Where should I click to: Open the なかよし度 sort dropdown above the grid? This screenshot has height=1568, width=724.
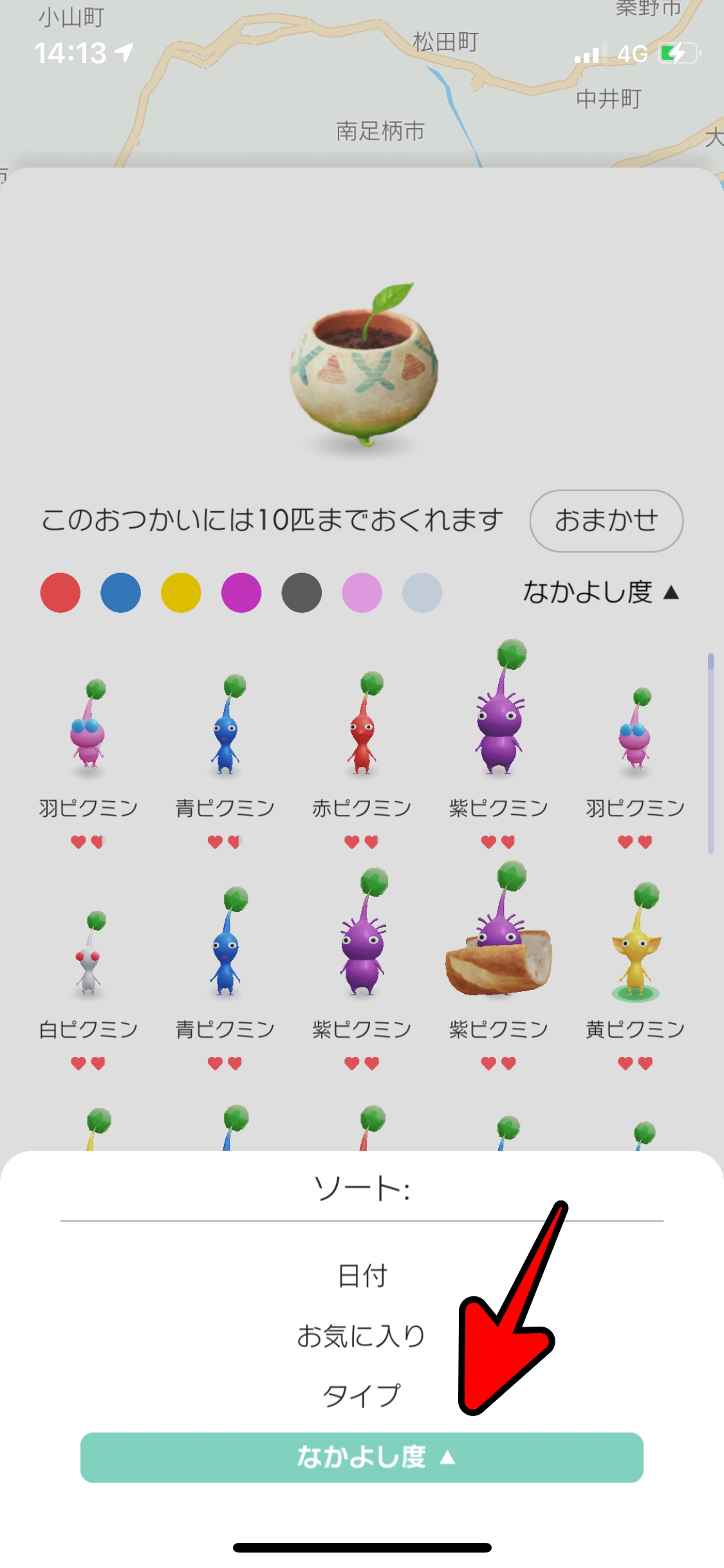(600, 592)
